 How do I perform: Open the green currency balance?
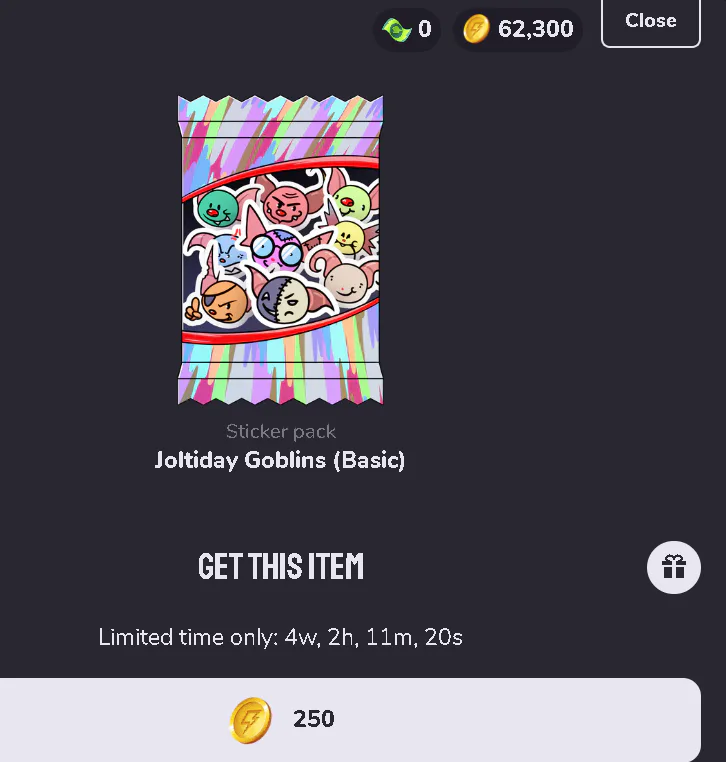[x=407, y=30]
